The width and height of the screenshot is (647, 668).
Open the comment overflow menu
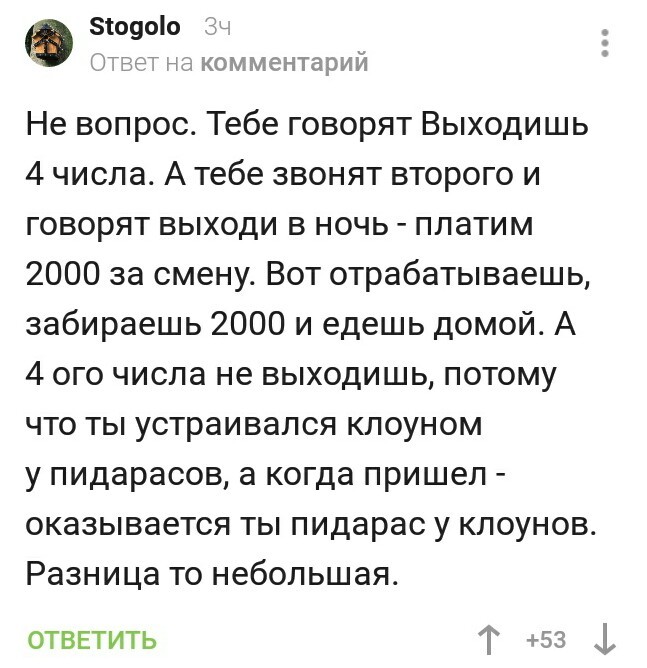pyautogui.click(x=606, y=45)
